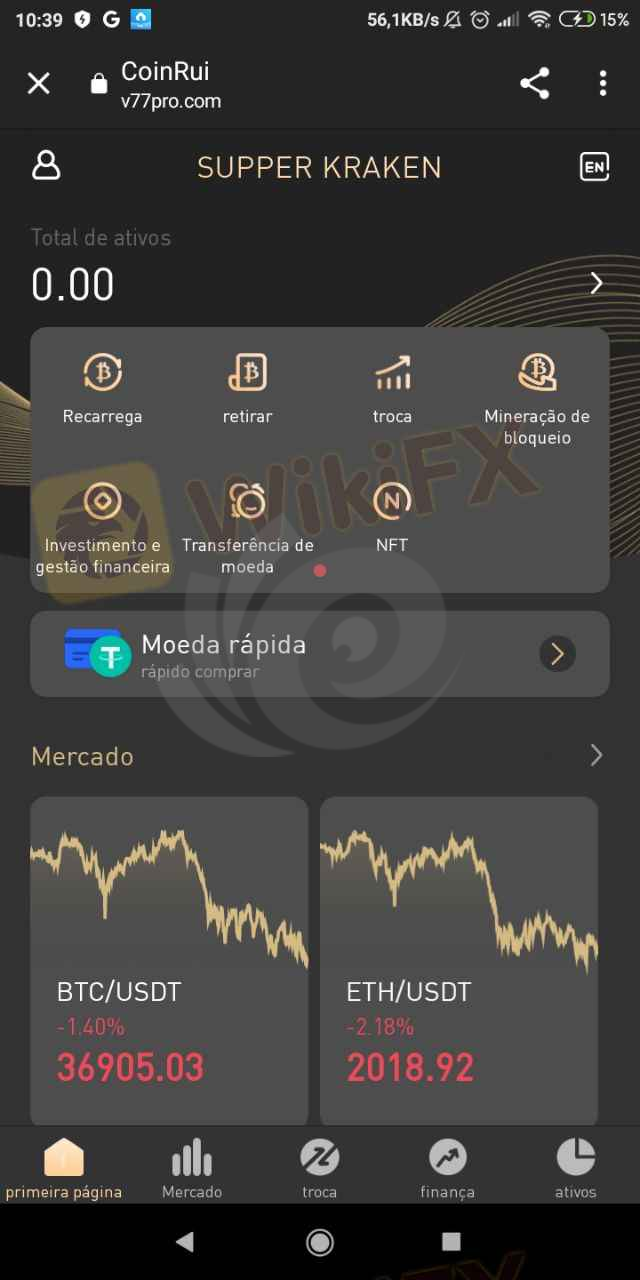The width and height of the screenshot is (640, 1280).
Task: Switch to the finança tab
Action: [447, 1168]
